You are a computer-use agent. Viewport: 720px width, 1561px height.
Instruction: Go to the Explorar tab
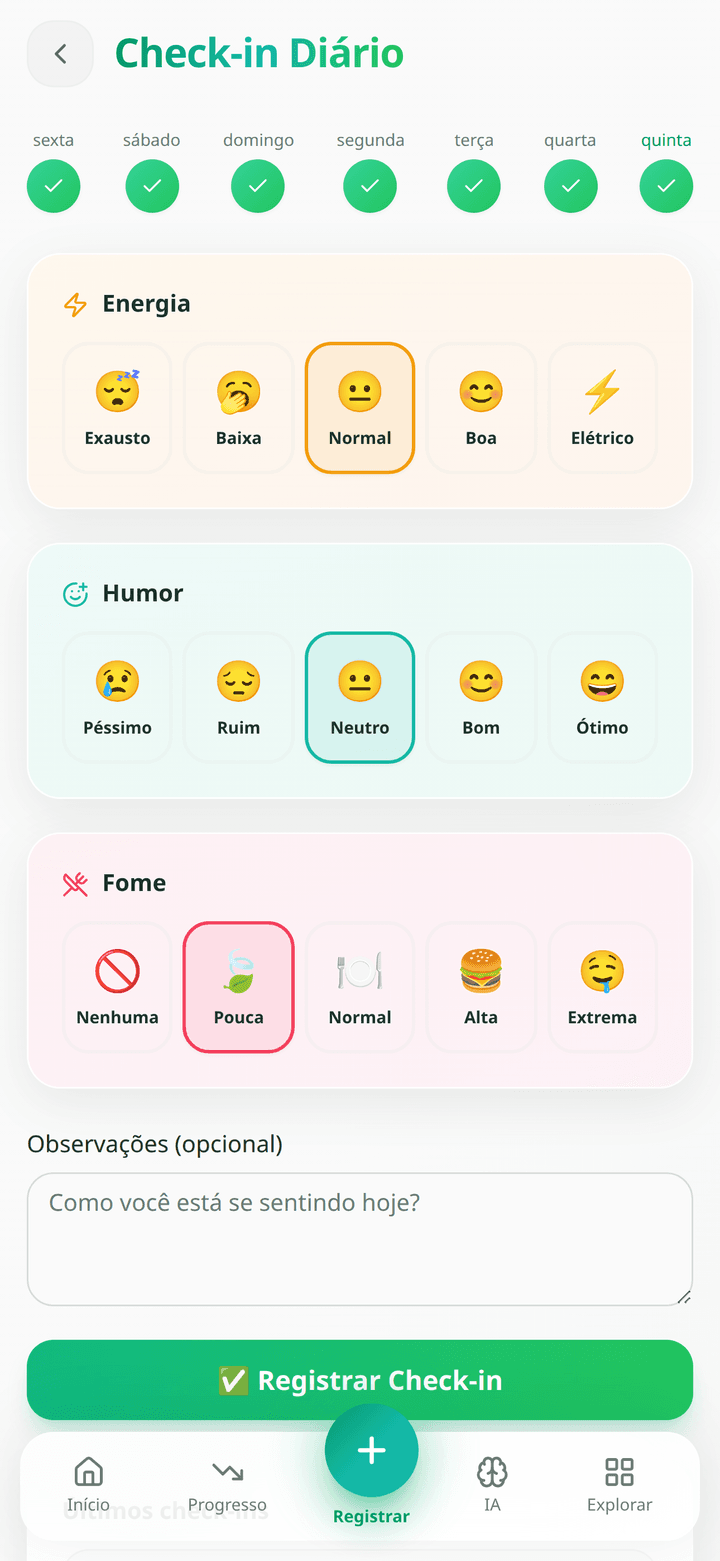pos(619,1485)
